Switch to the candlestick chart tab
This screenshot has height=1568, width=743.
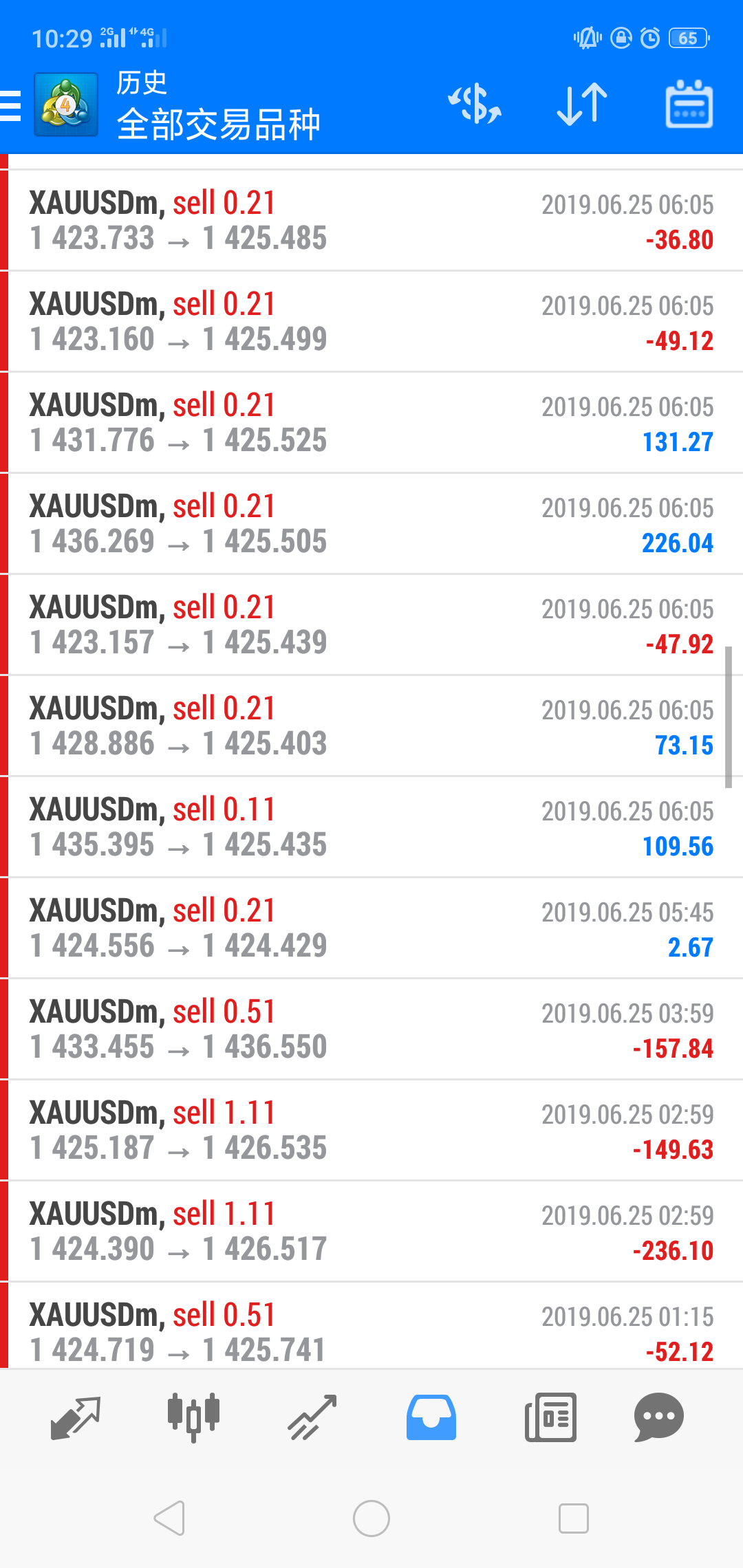pos(193,1418)
